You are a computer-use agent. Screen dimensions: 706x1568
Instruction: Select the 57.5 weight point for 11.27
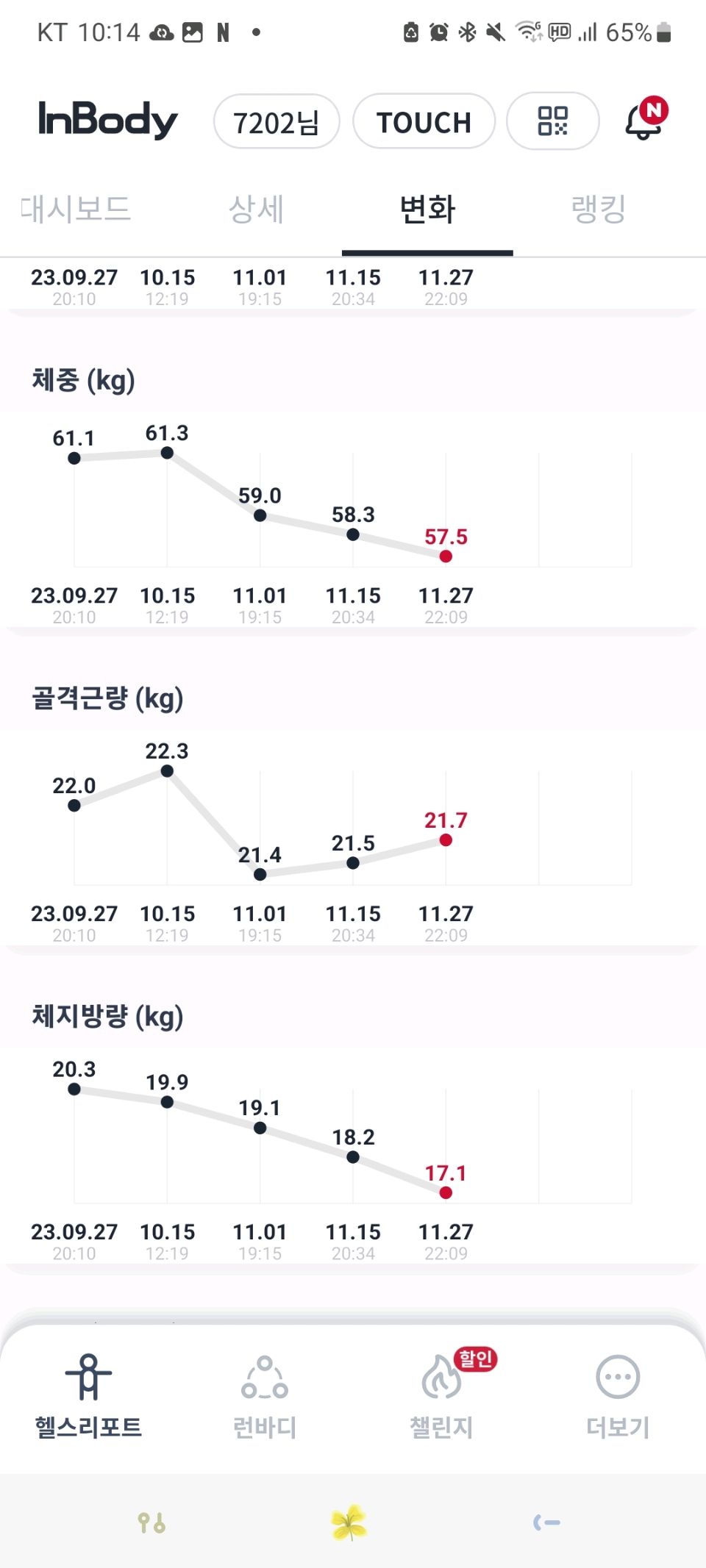point(446,556)
